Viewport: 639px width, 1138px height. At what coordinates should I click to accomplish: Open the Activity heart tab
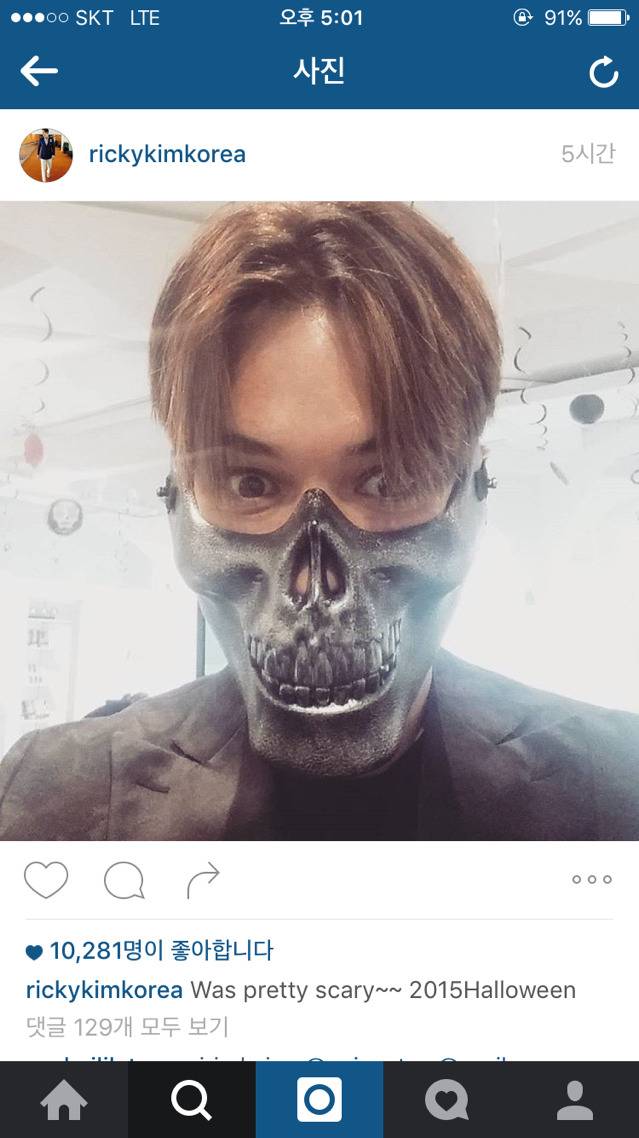tap(447, 1100)
